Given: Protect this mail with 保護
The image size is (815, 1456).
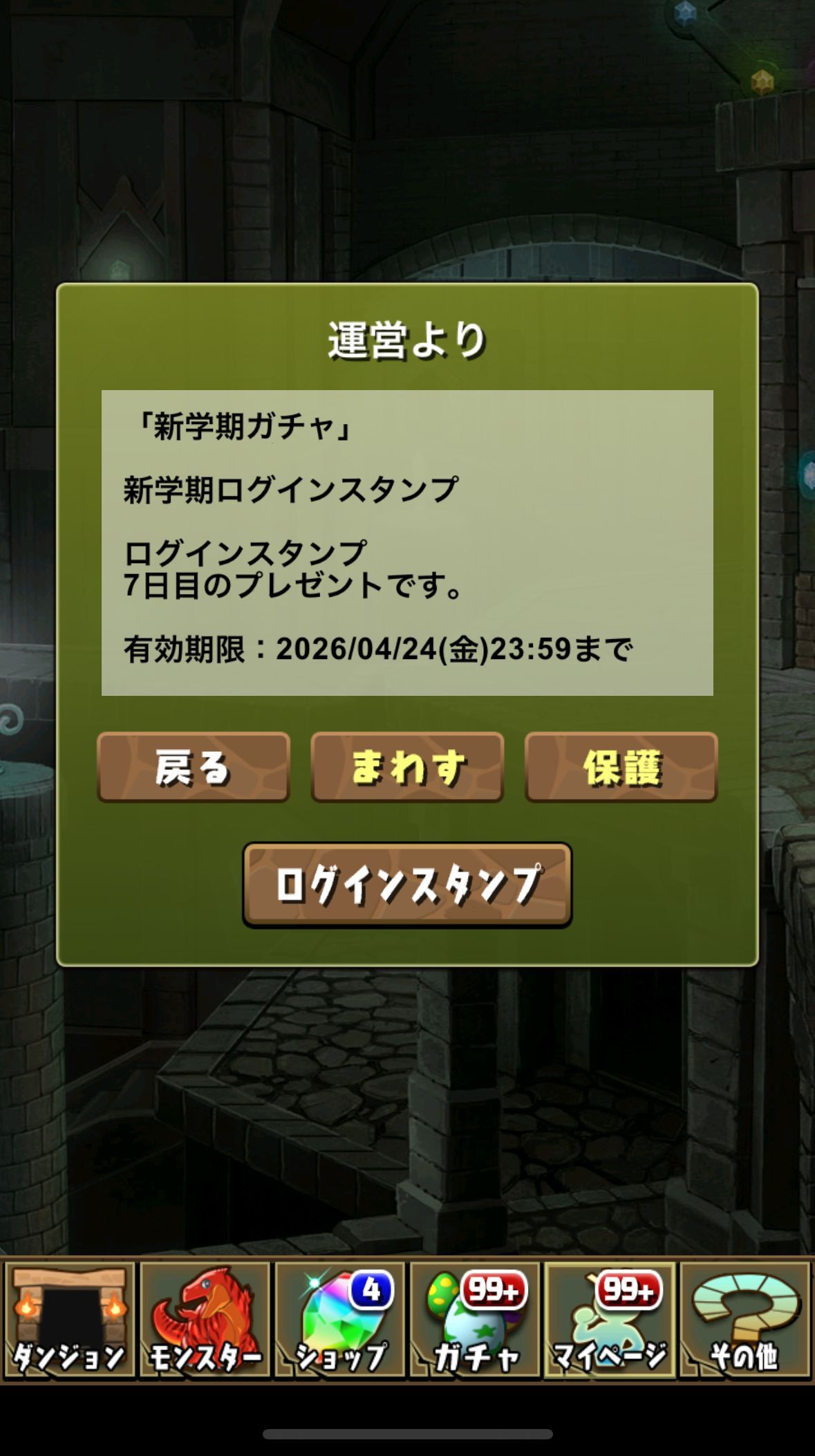Looking at the screenshot, I should click(x=621, y=767).
